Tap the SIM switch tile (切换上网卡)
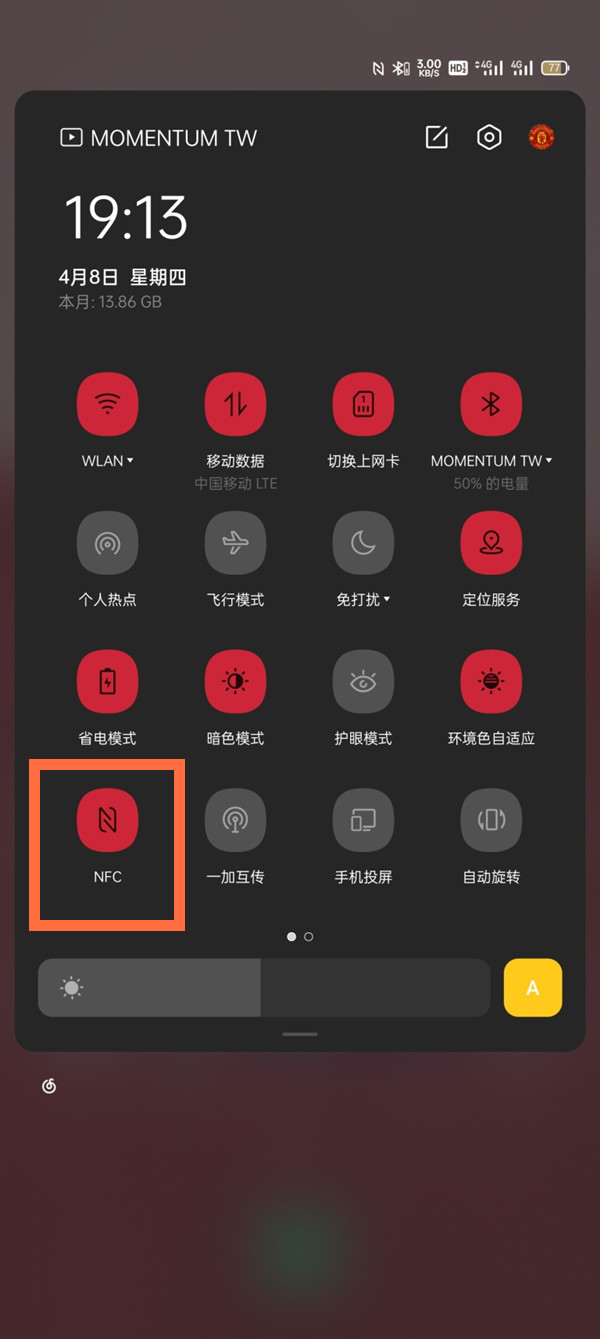 point(363,404)
